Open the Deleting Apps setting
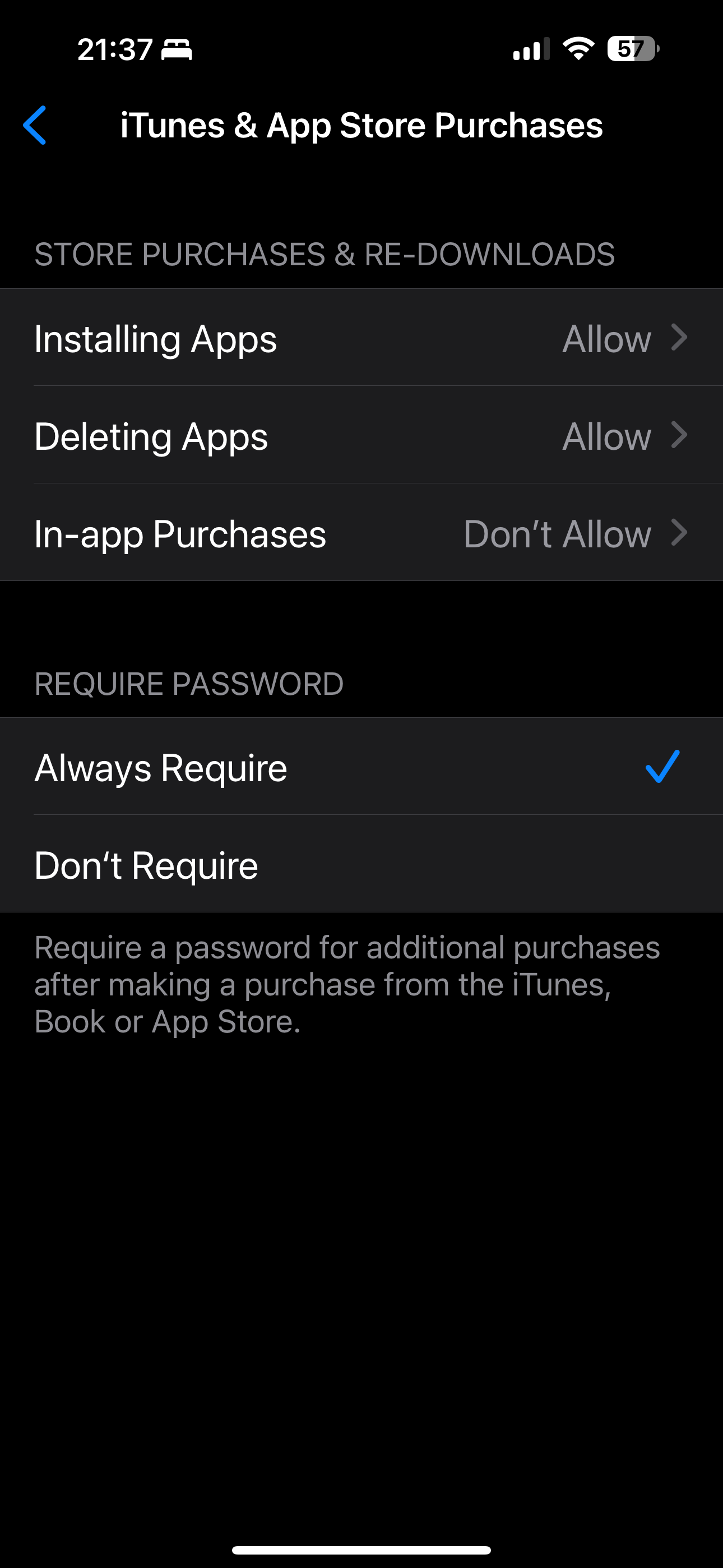 (x=361, y=435)
